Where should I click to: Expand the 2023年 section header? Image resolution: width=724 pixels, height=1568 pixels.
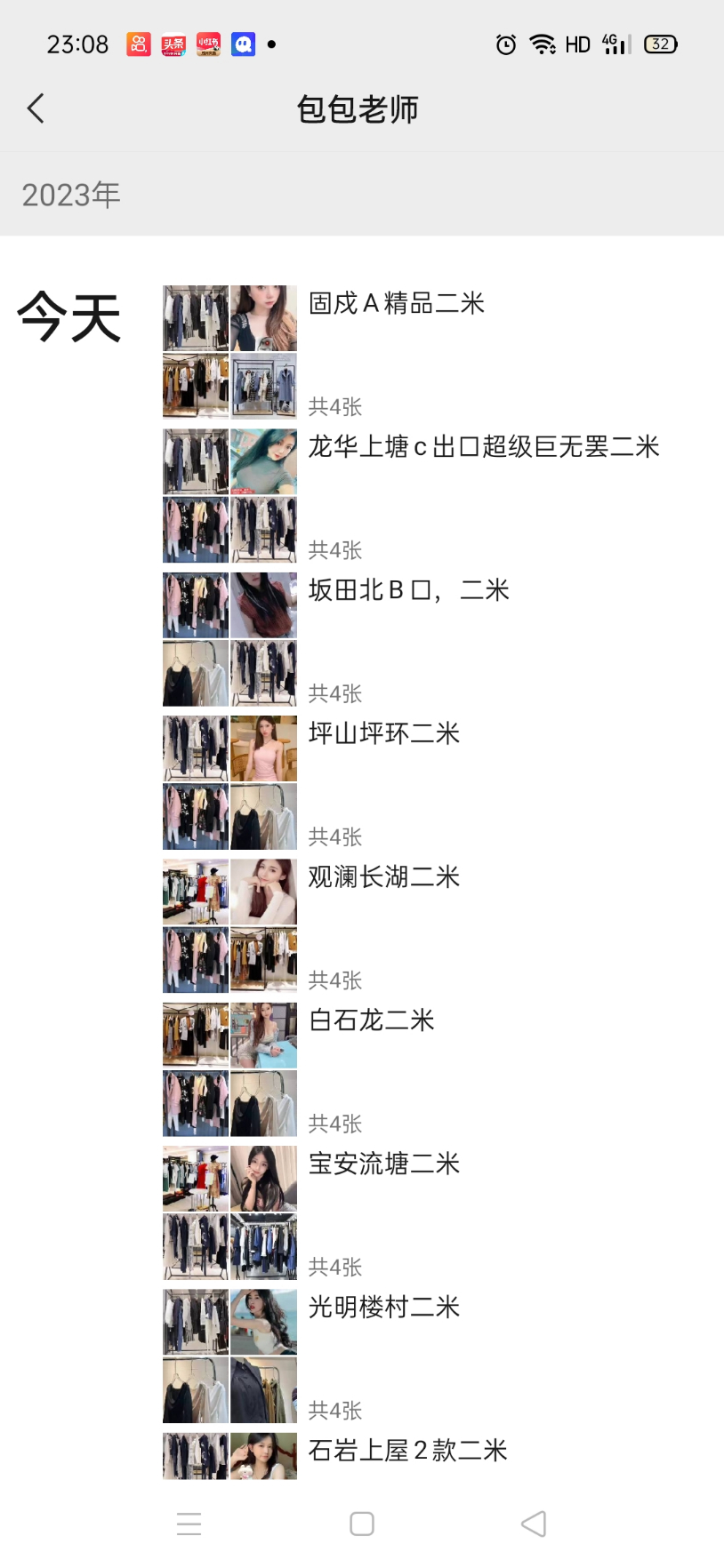(71, 195)
